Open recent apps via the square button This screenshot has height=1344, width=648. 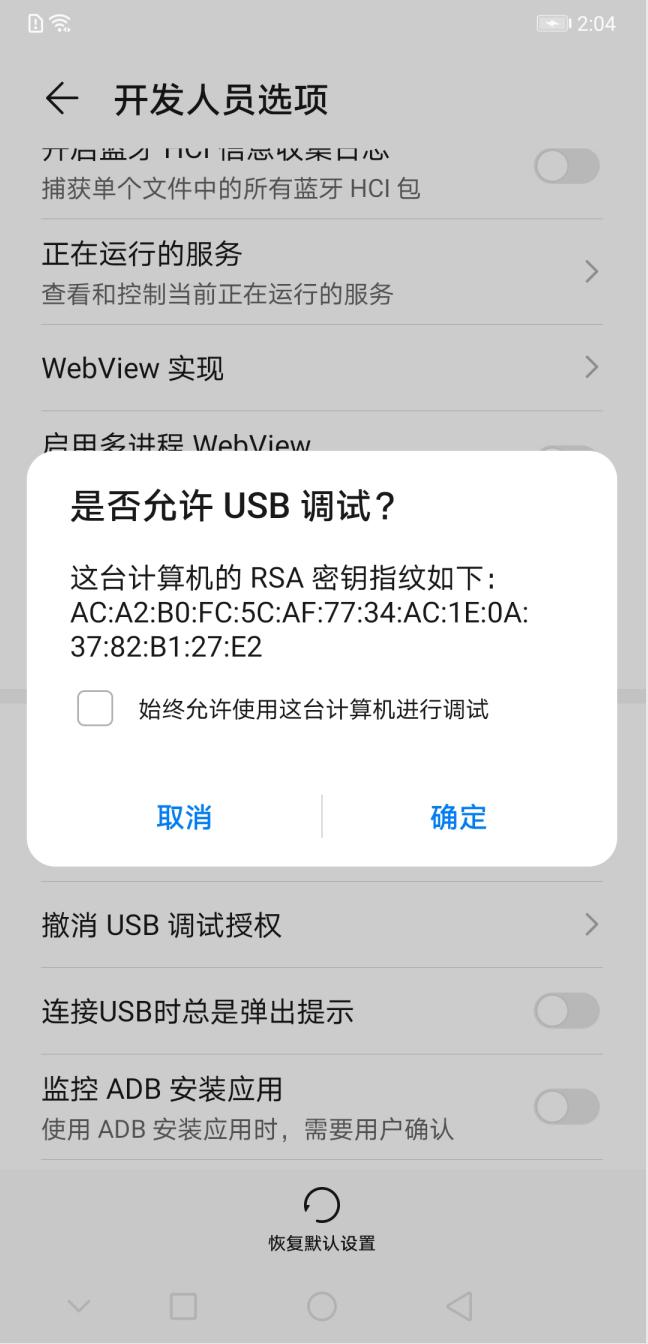point(183,1306)
